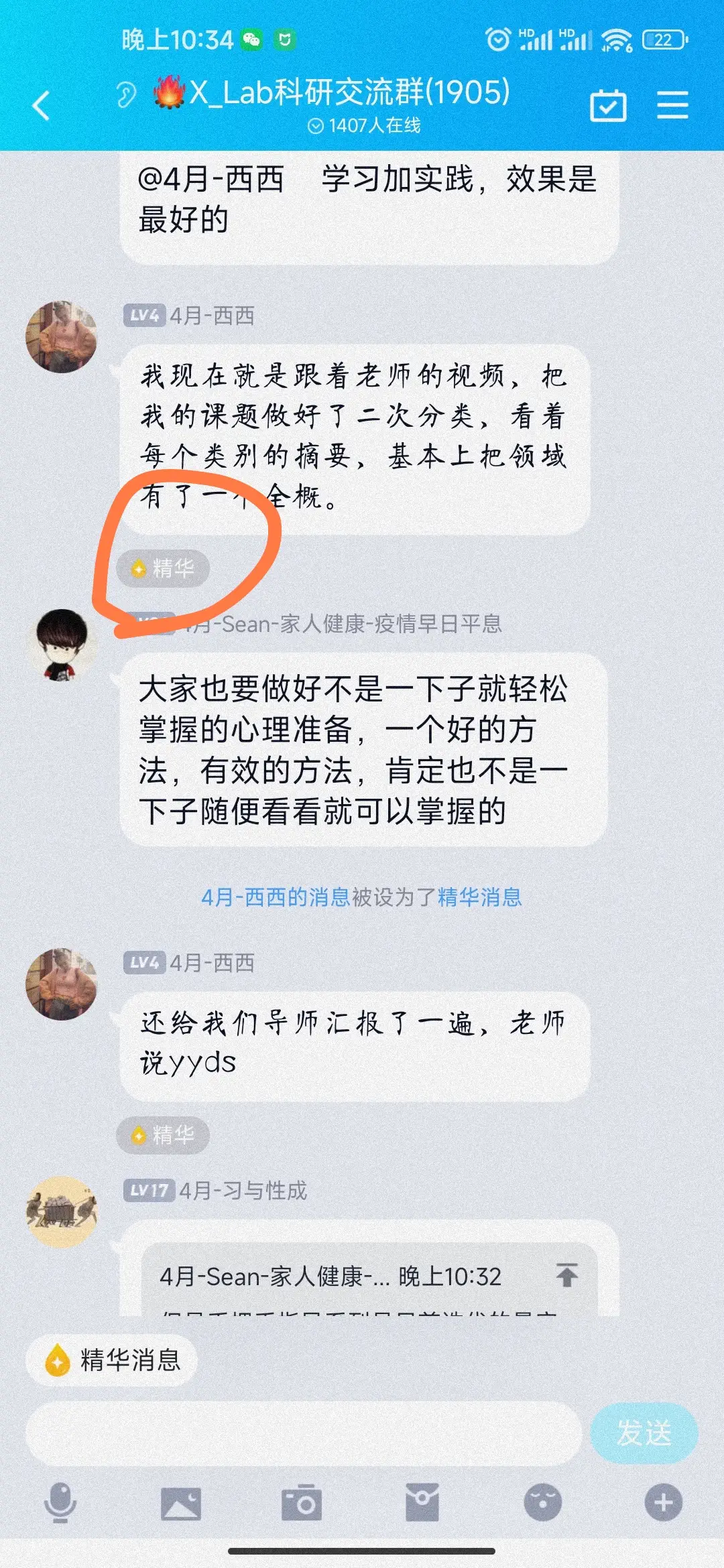Record a voice message with microphone
Viewport: 724px width, 1568px height.
point(60,1502)
